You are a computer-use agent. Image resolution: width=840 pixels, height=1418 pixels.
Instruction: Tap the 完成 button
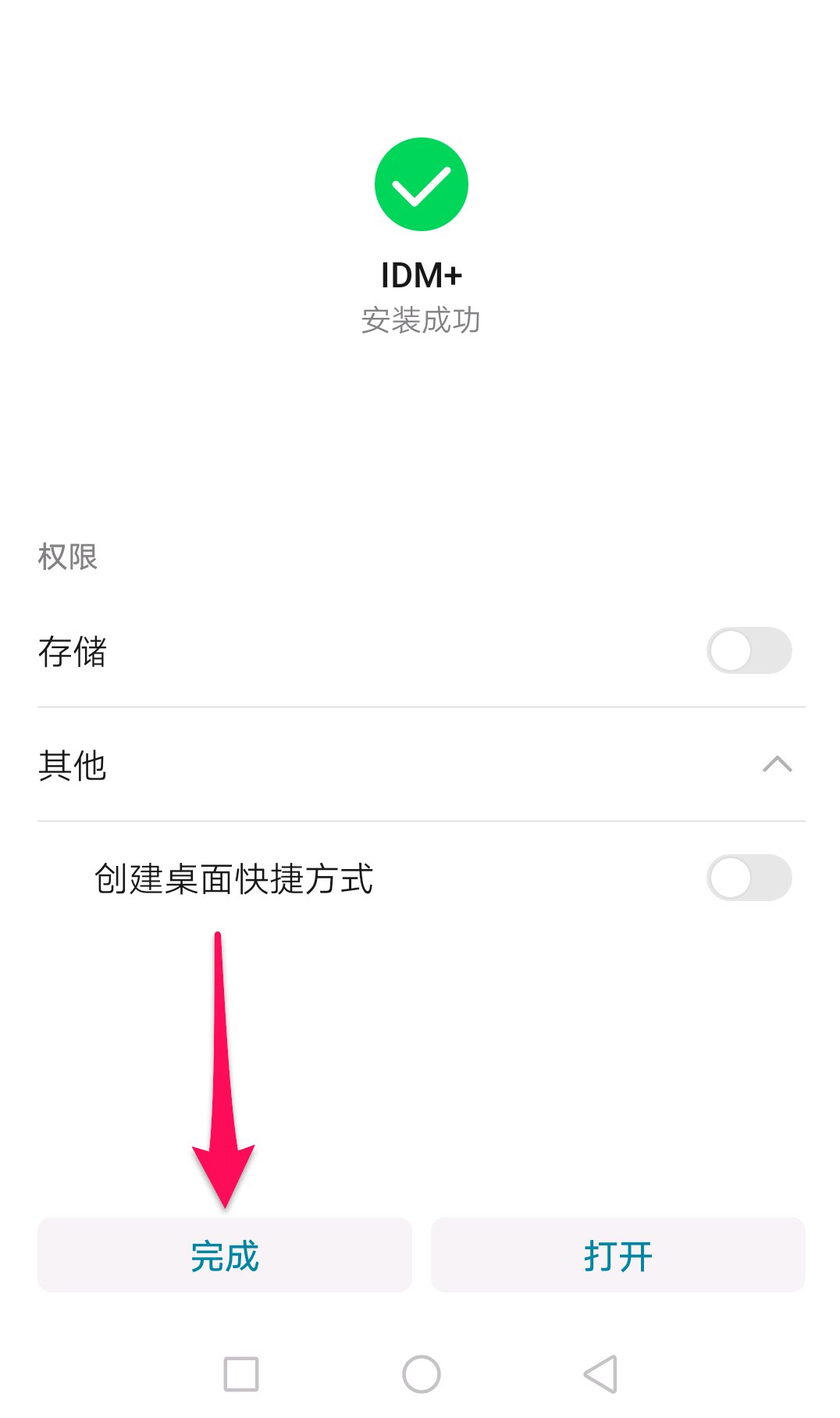(225, 1255)
